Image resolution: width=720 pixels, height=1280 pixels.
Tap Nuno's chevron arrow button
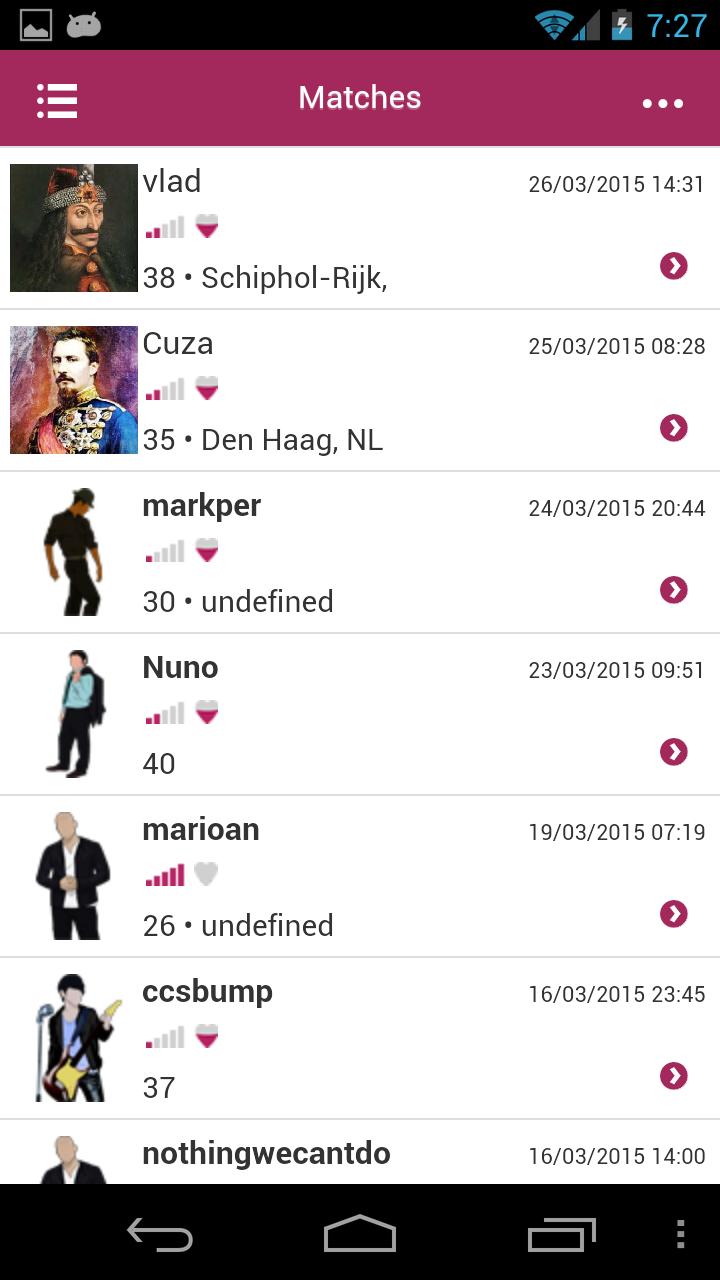coord(674,752)
